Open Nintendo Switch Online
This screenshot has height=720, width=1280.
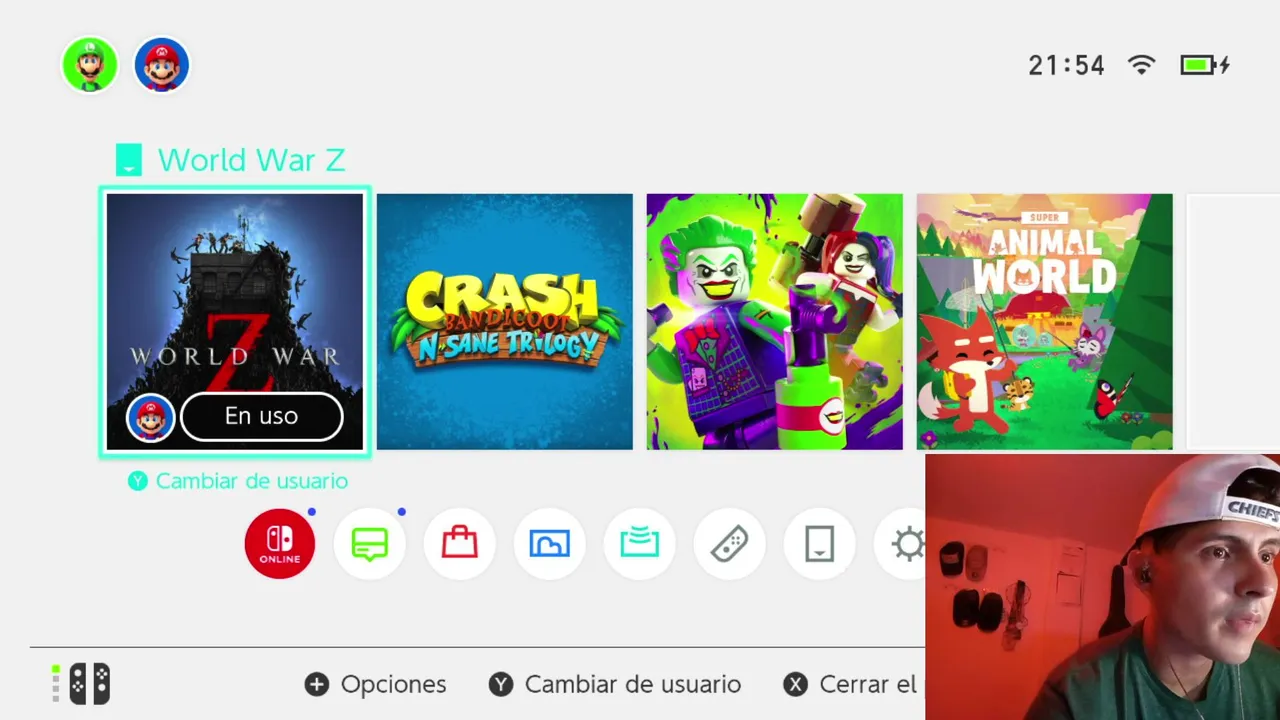tap(280, 544)
